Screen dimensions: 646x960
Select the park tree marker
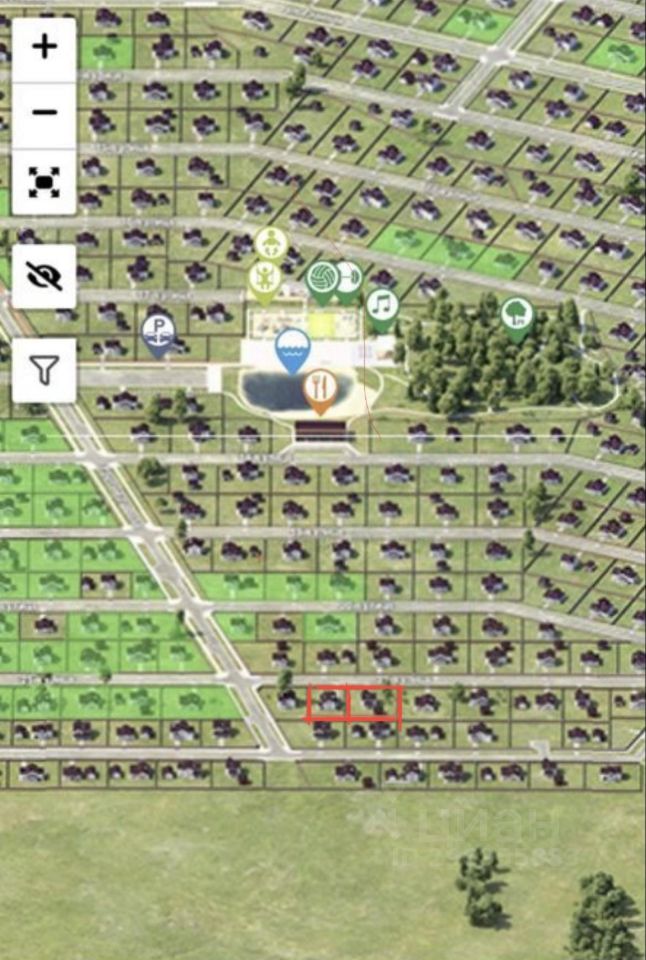click(x=516, y=313)
